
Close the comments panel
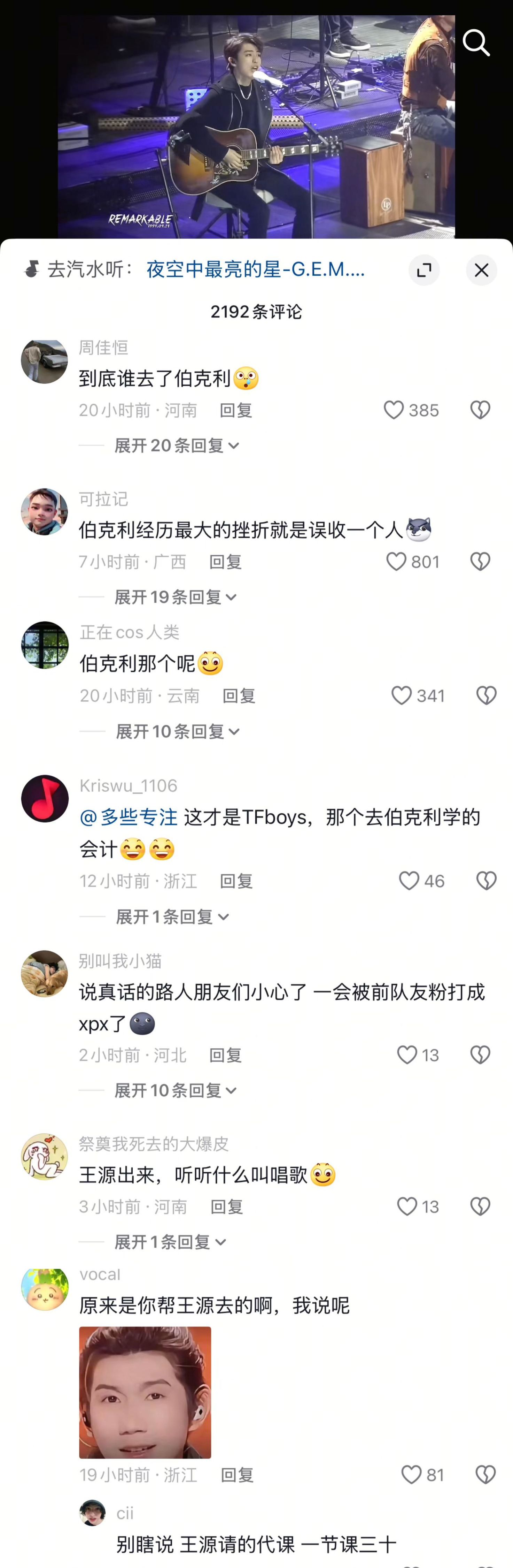pyautogui.click(x=481, y=270)
